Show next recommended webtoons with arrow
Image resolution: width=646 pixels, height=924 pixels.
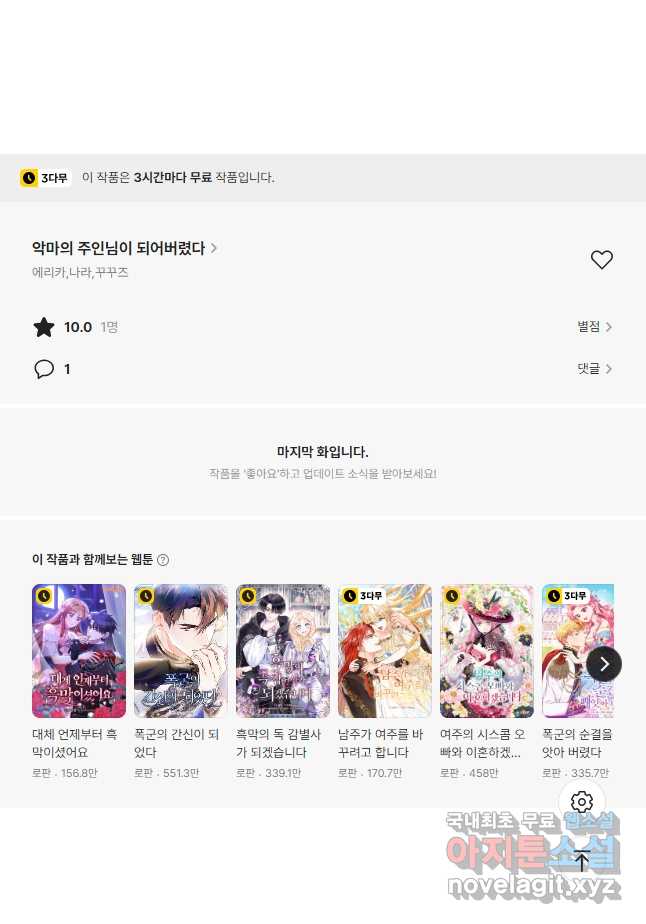point(604,664)
